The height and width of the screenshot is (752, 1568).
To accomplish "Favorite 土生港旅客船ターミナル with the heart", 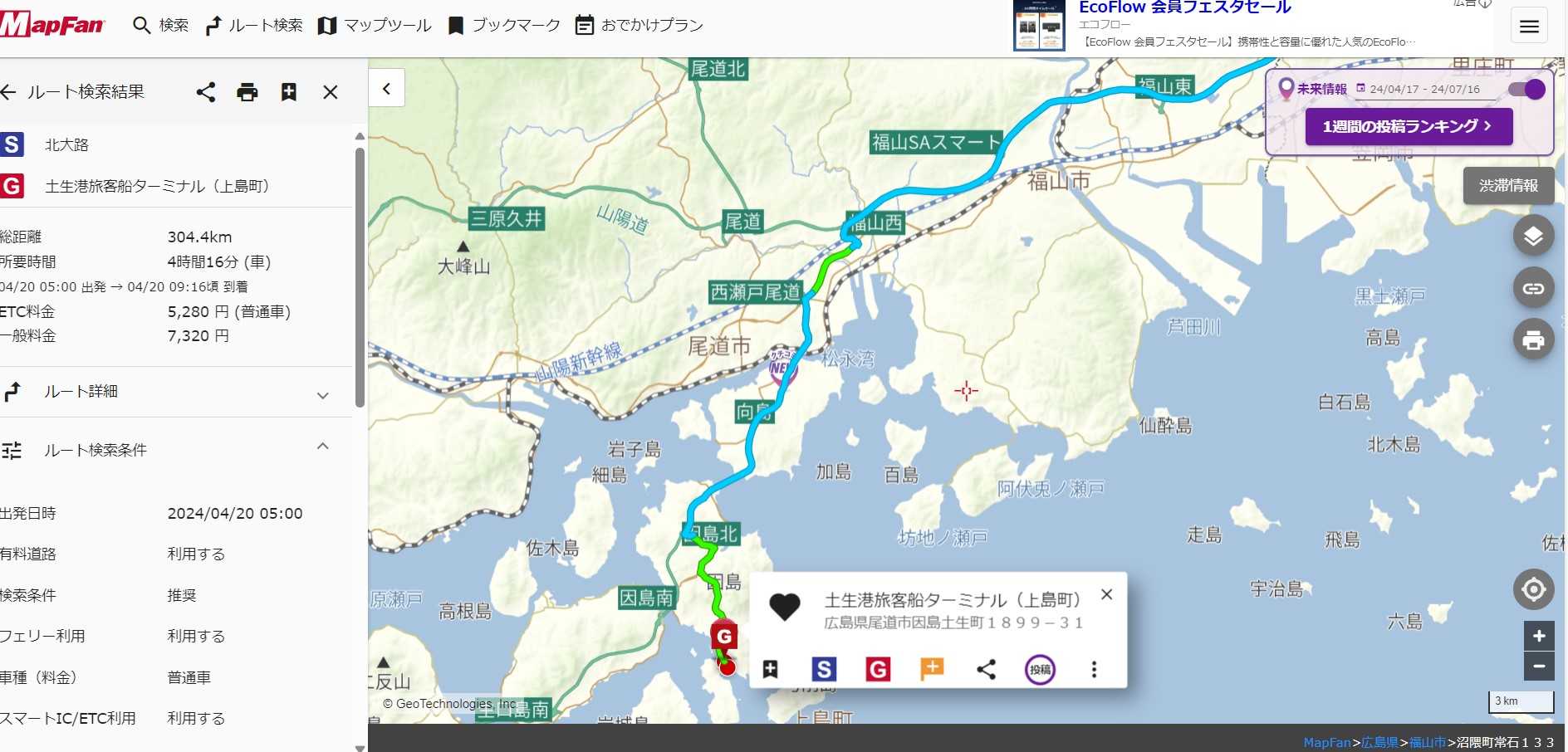I will point(784,607).
